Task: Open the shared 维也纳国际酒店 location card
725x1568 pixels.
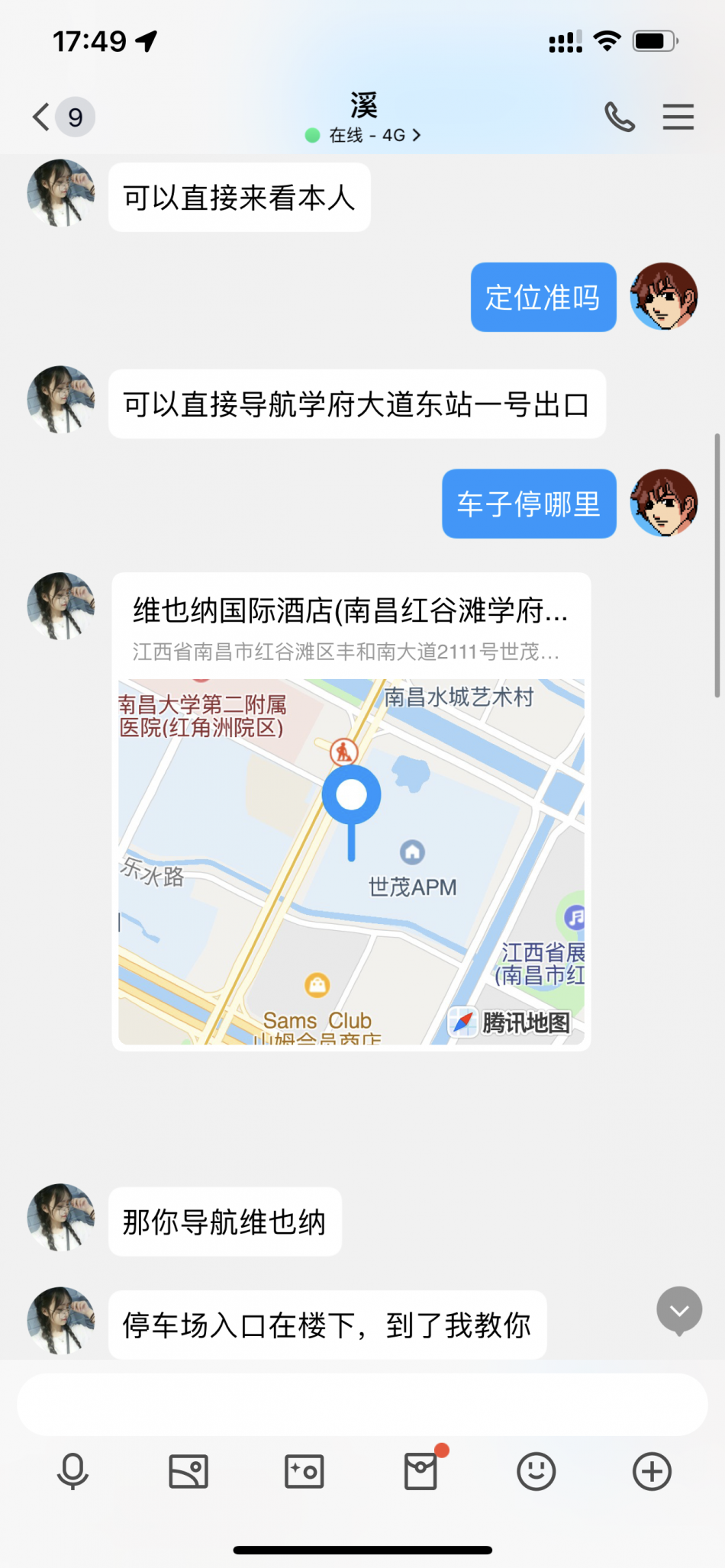Action: click(x=351, y=810)
